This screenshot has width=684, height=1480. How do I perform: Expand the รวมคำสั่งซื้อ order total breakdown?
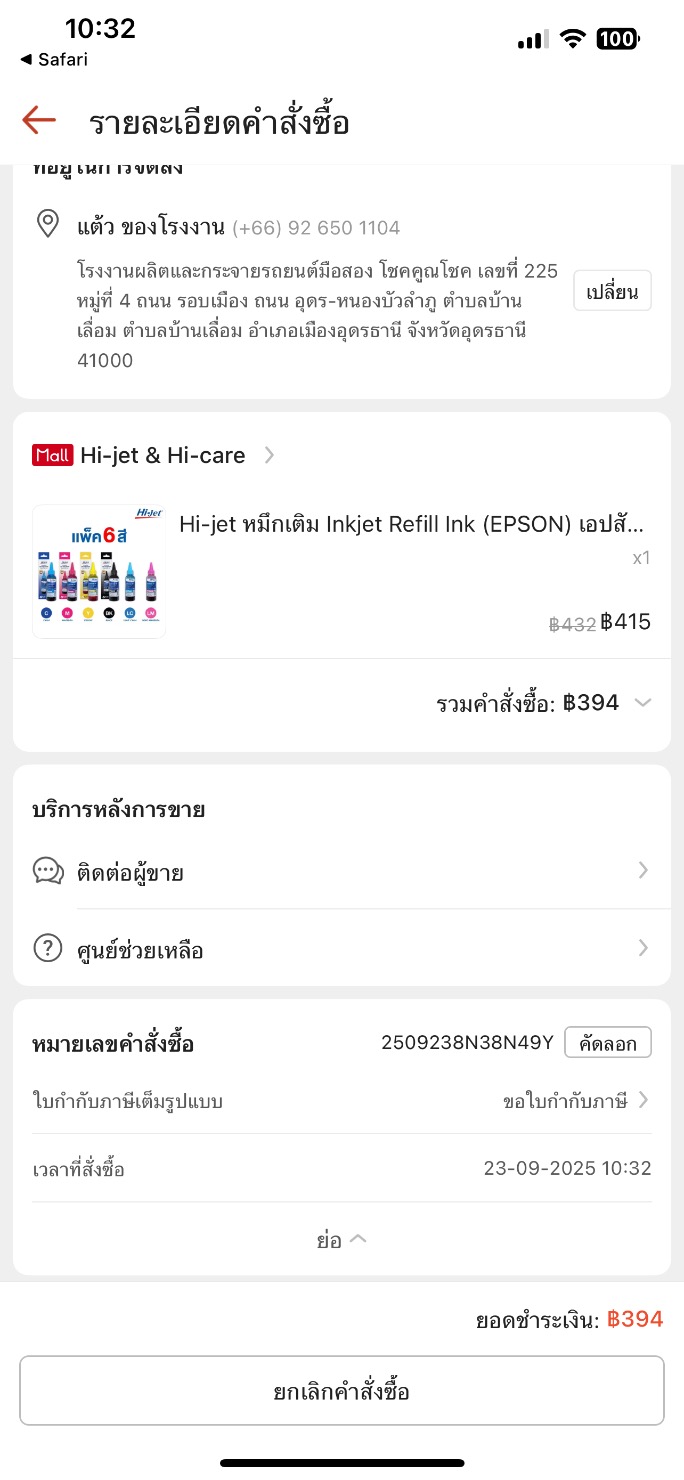point(642,703)
